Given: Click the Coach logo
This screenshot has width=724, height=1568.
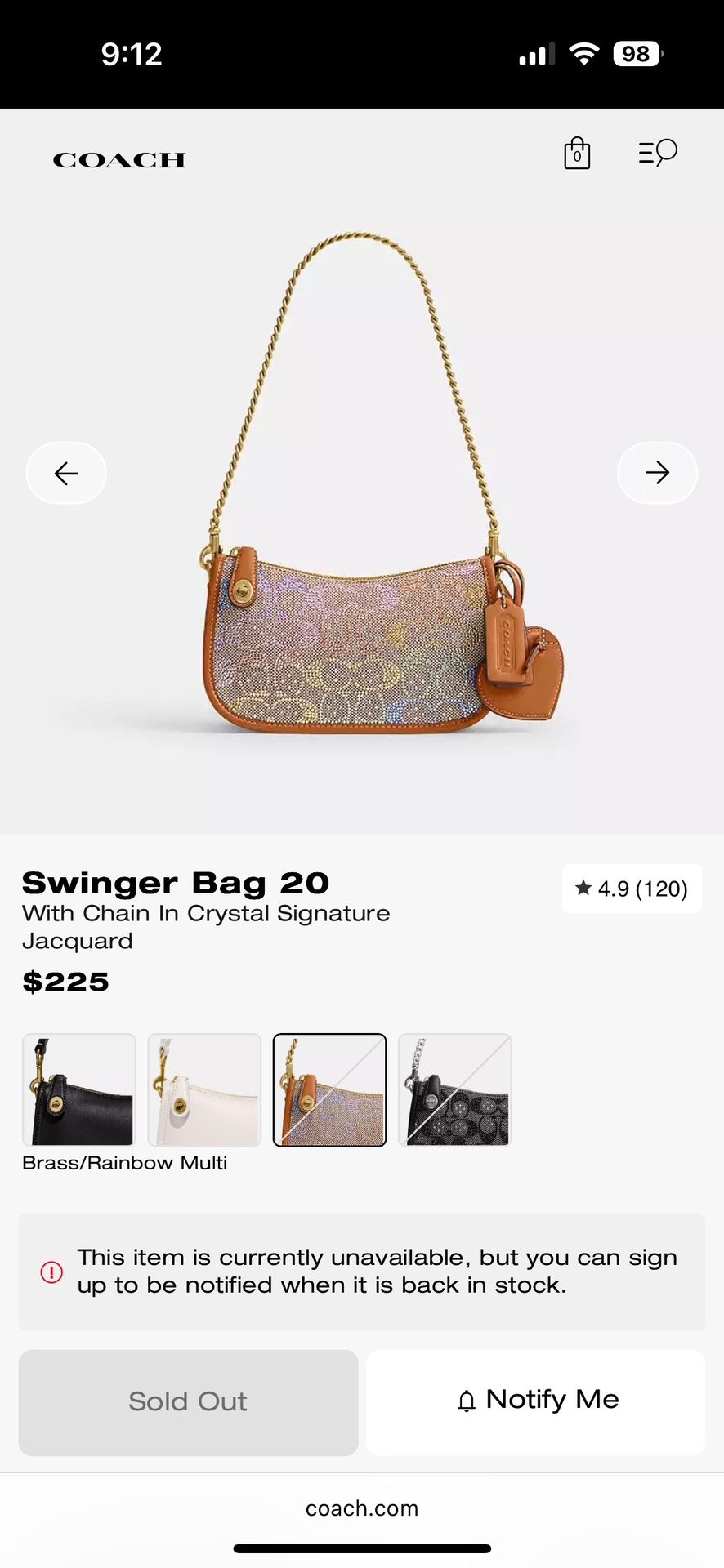Looking at the screenshot, I should (x=118, y=159).
